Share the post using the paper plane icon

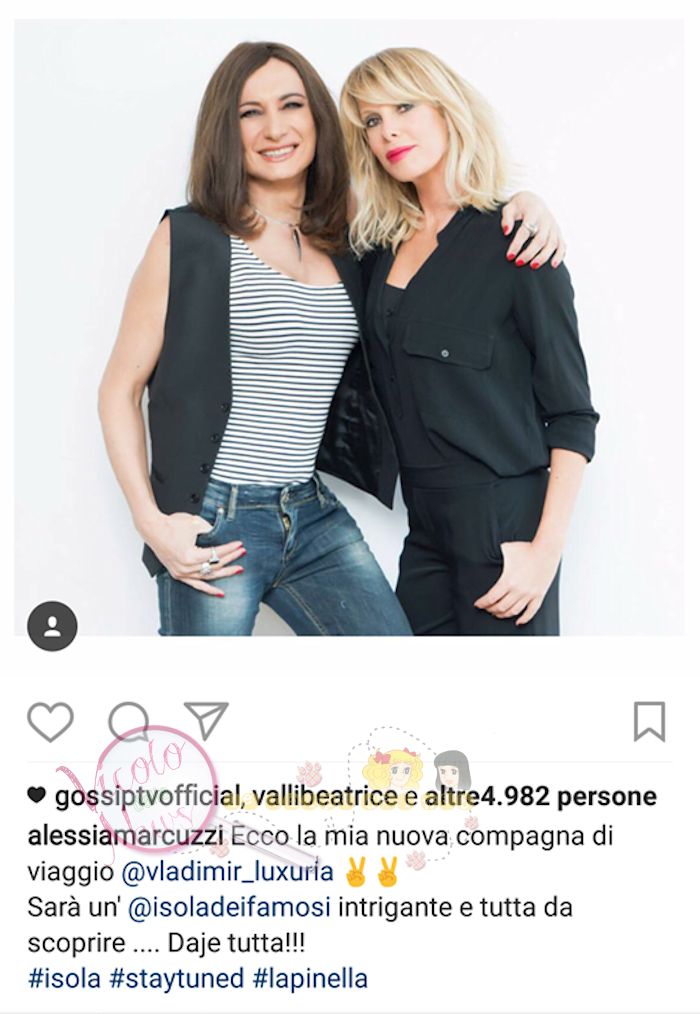point(206,720)
